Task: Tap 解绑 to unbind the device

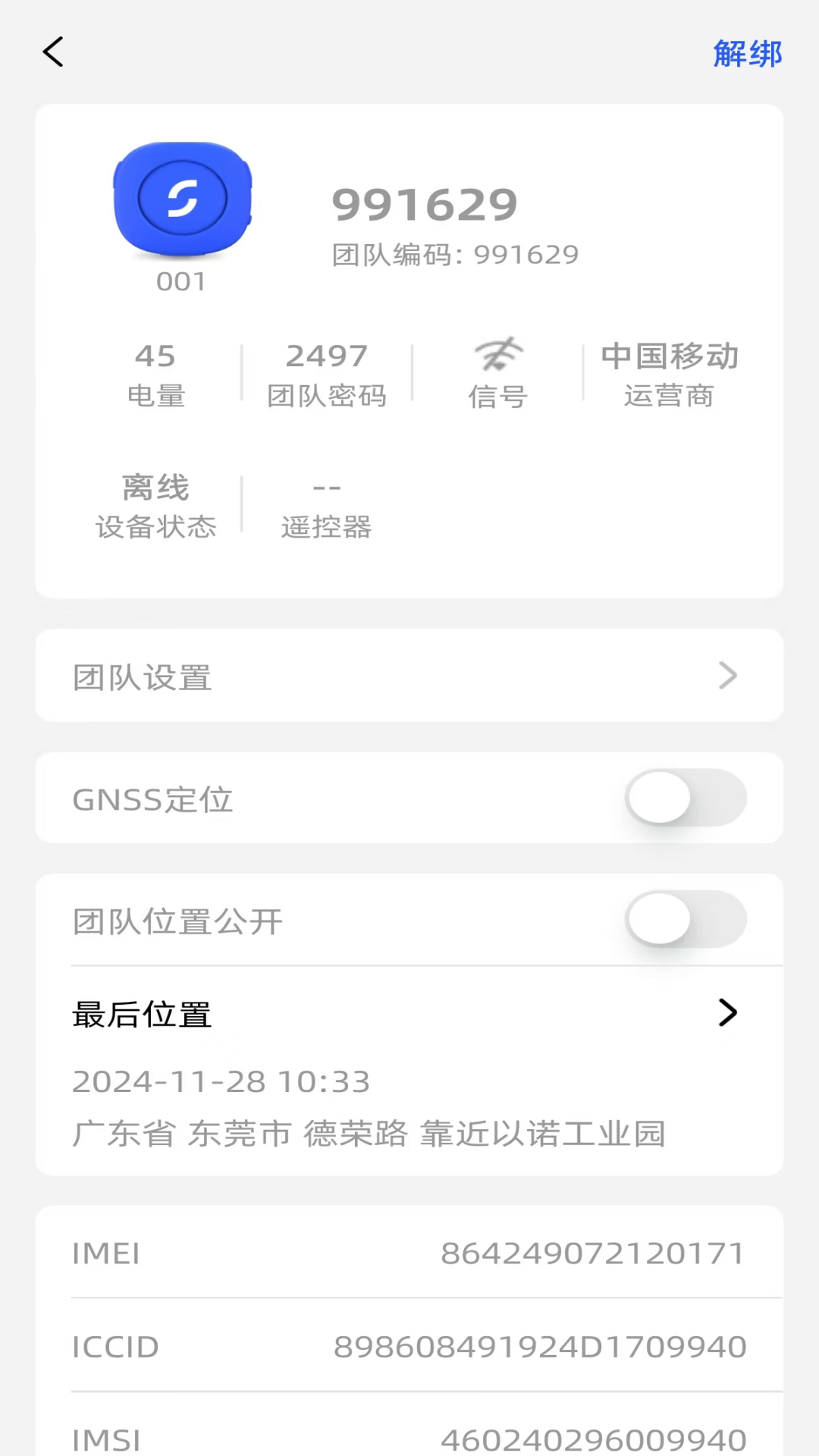Action: (747, 53)
